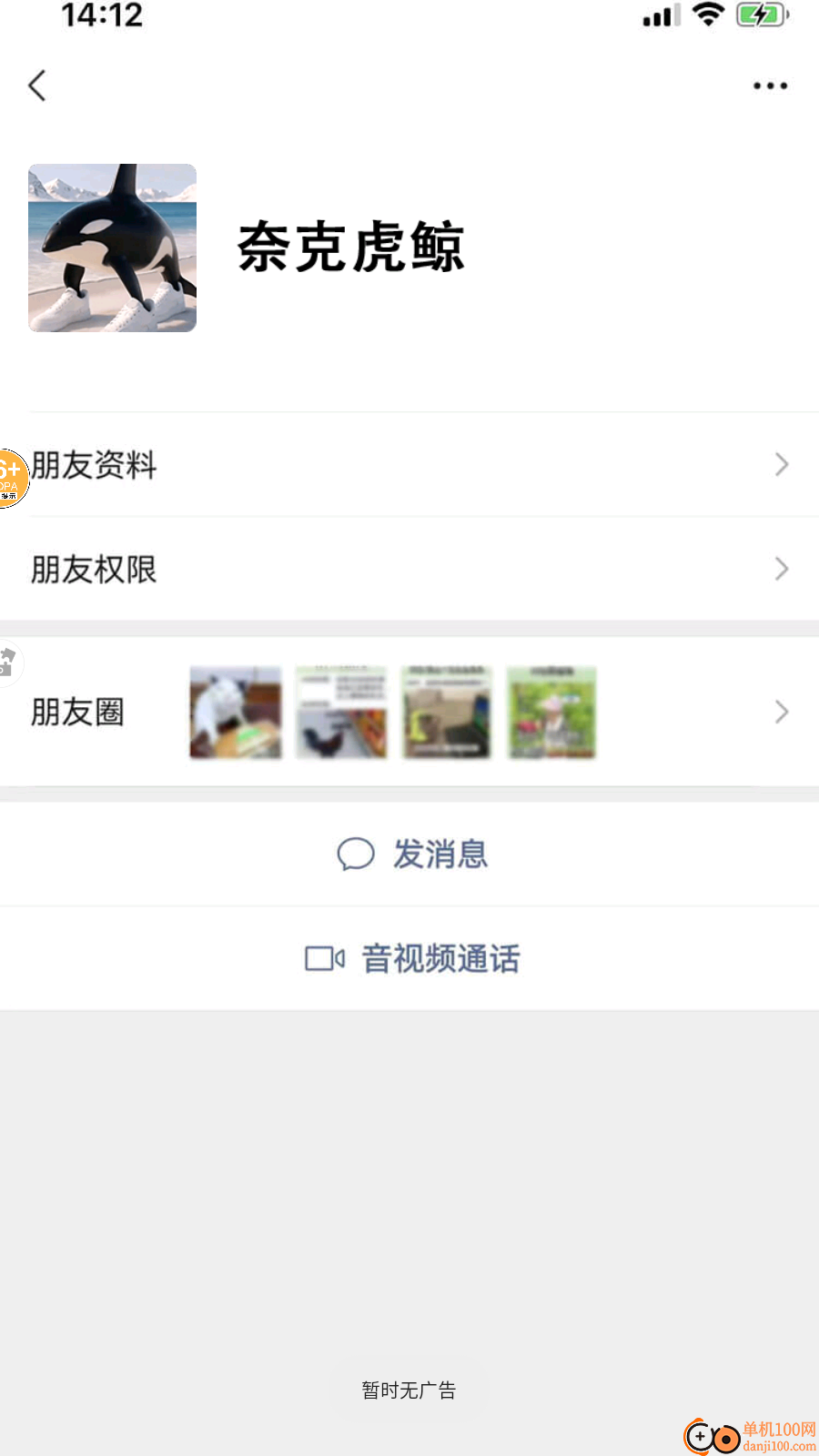
Task: Tap the chat bubble icon beside 发消息
Action: pos(357,854)
